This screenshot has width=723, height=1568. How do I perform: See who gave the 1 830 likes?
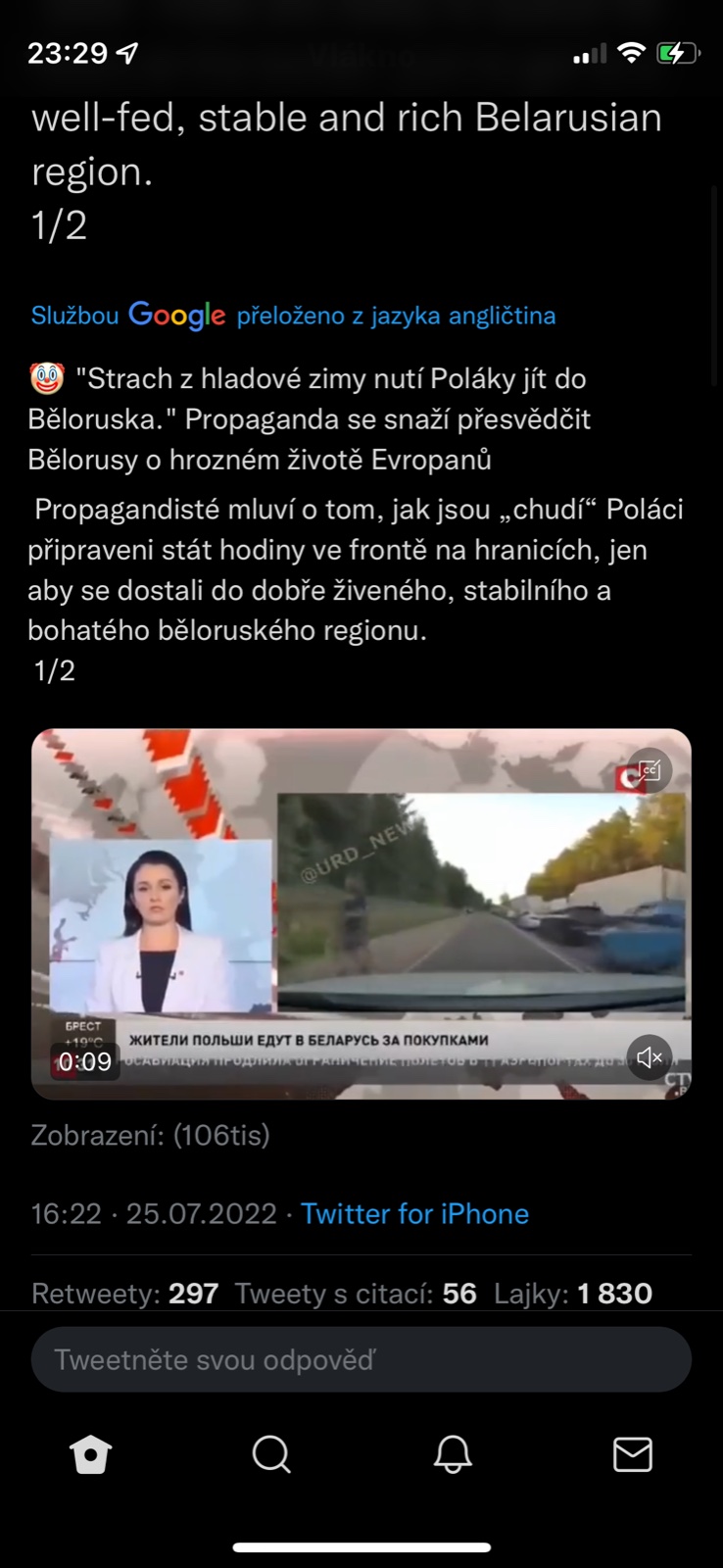pyautogui.click(x=573, y=1294)
